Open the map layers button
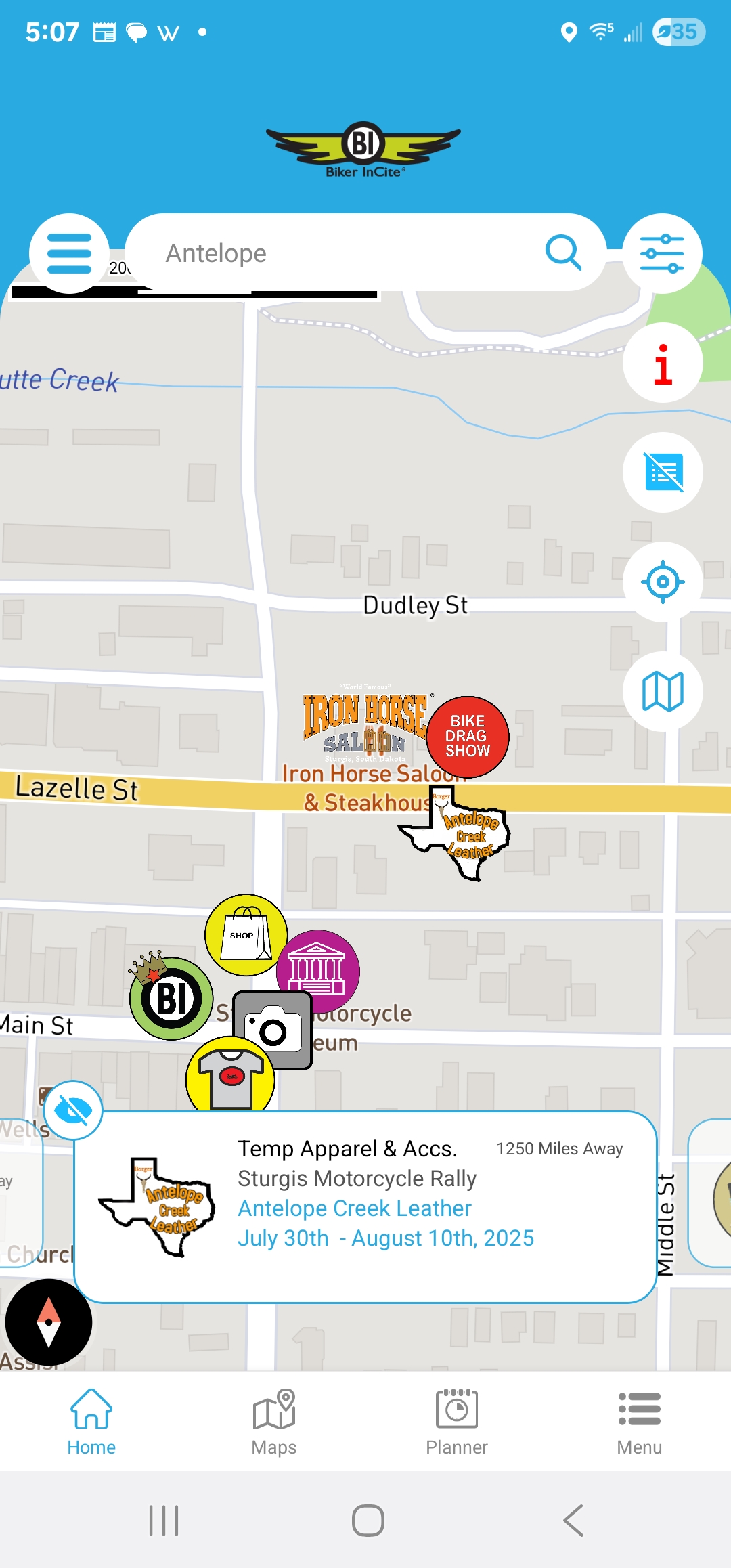Screen dimensions: 731x1568 tap(663, 691)
